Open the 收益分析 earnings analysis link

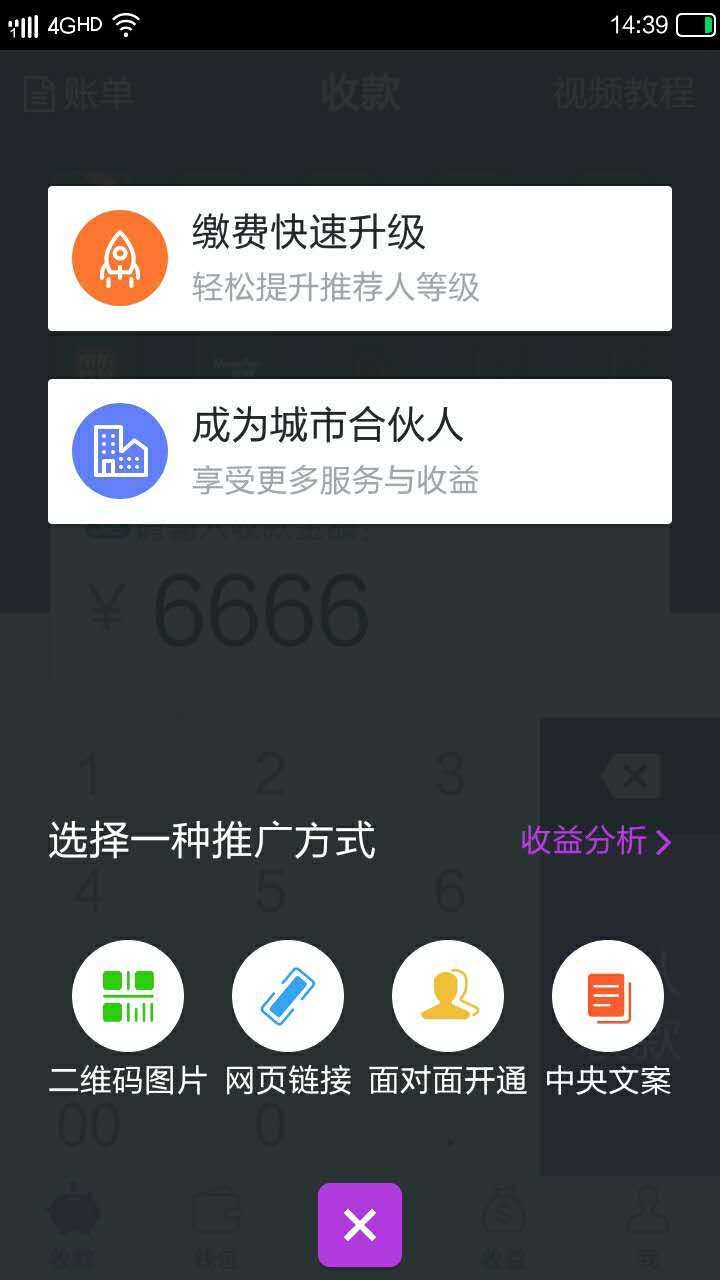tap(585, 842)
